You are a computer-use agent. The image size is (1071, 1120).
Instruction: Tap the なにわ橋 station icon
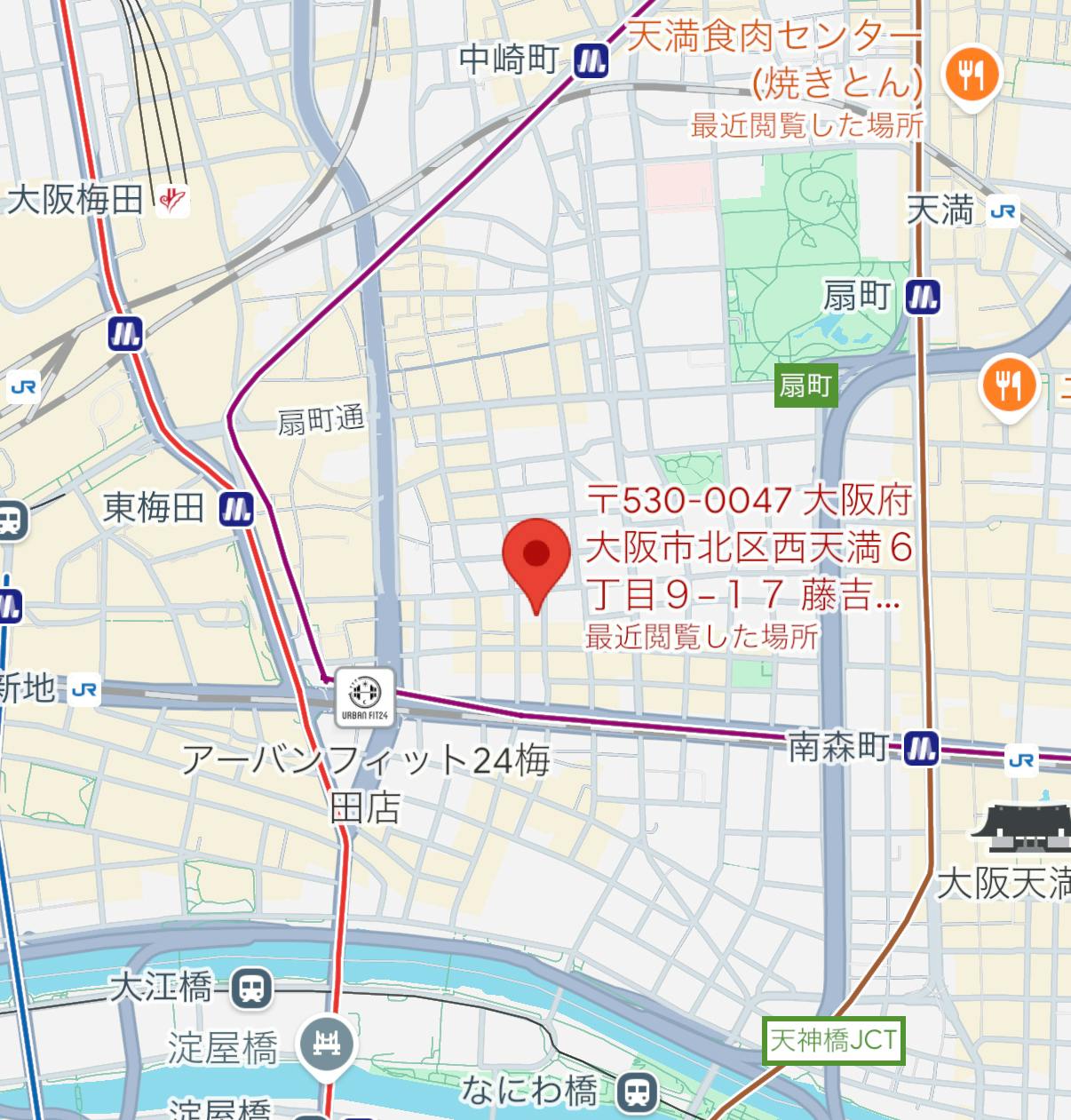coord(637,1092)
